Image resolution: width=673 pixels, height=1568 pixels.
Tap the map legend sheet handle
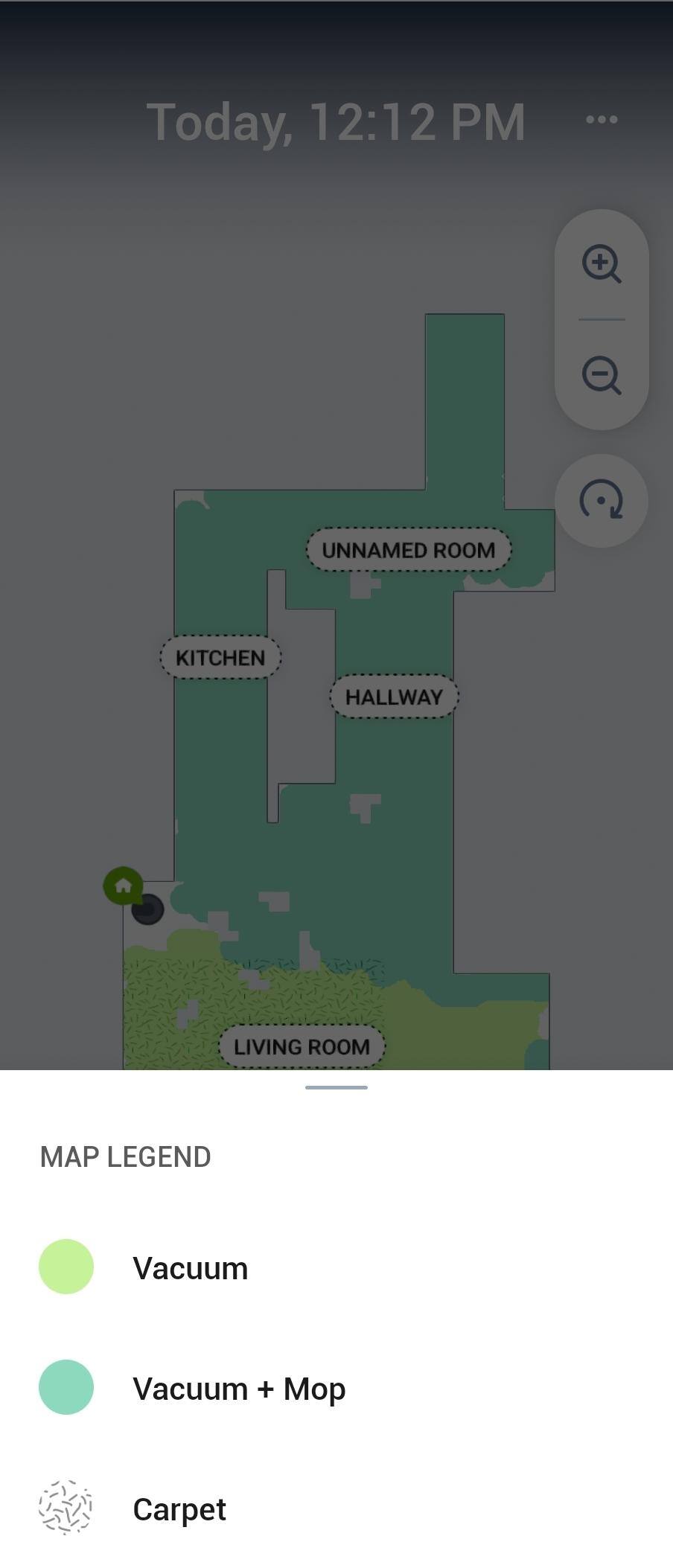click(336, 1087)
